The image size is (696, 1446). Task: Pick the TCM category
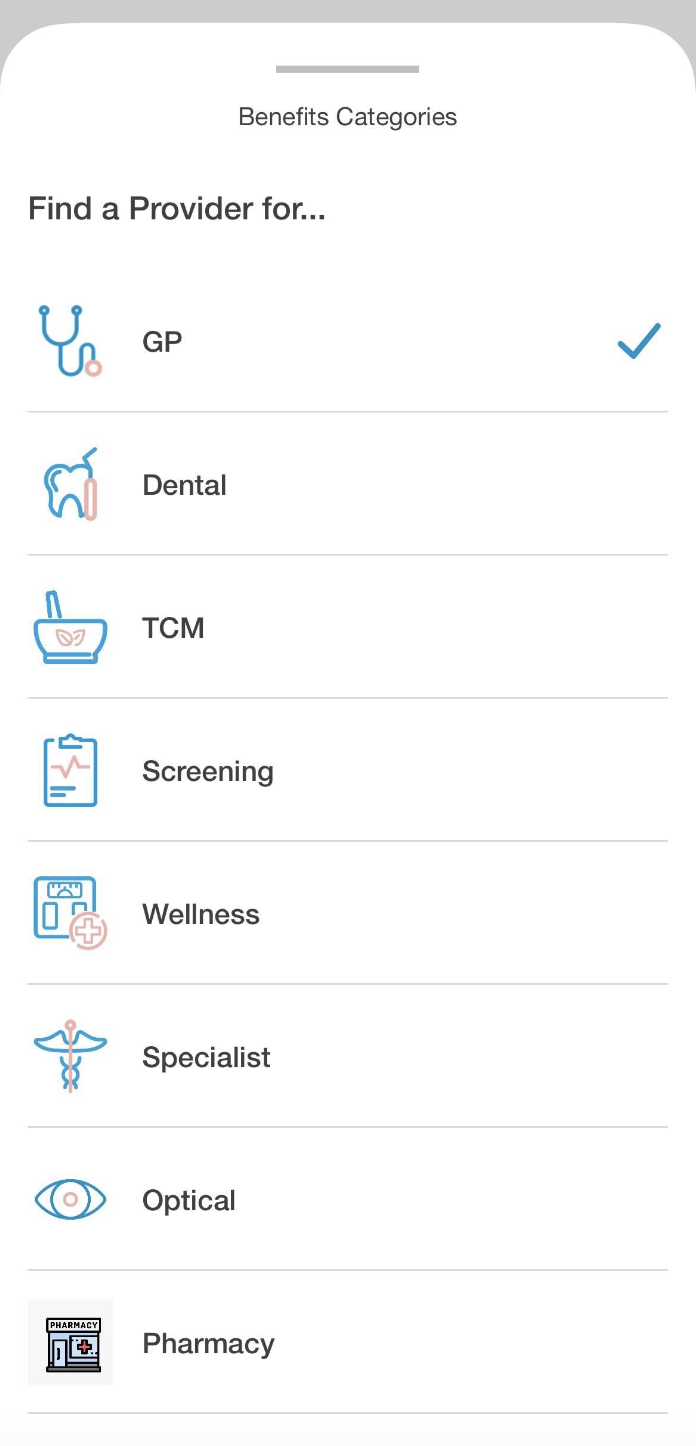coord(173,628)
